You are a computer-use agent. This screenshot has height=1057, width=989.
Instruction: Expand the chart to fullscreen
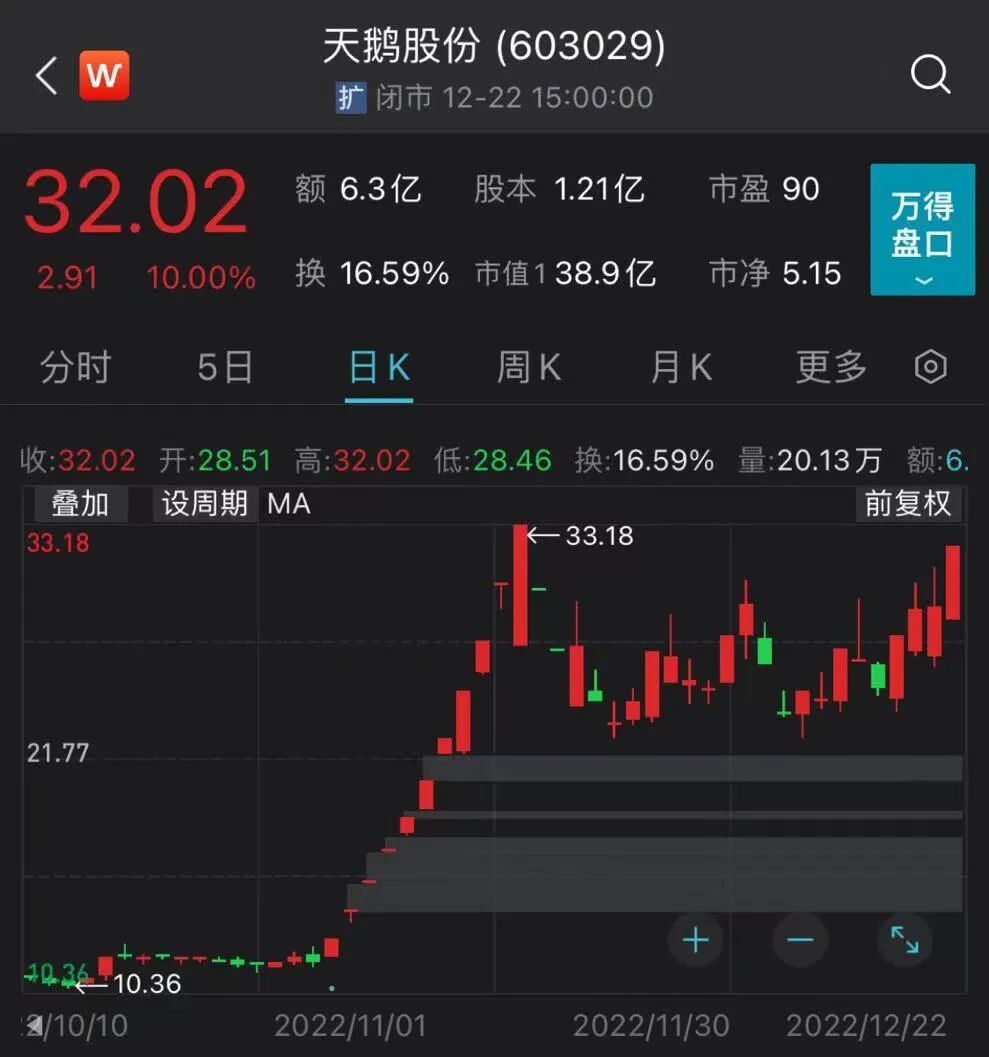pyautogui.click(x=905, y=940)
